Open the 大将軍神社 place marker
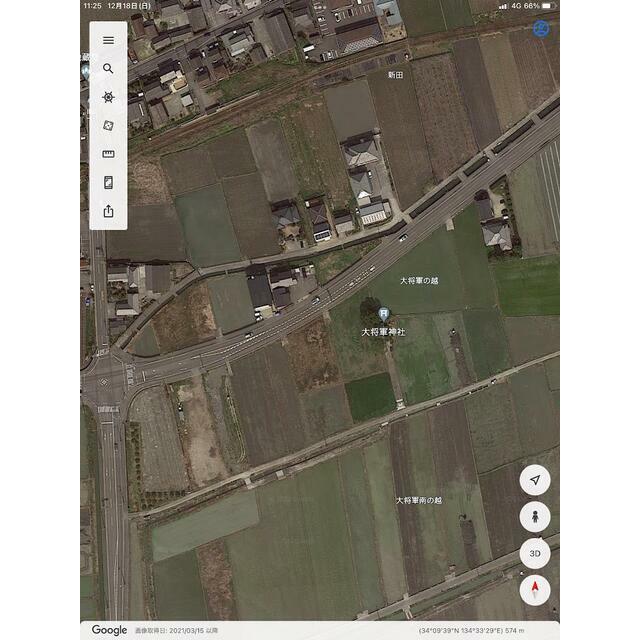Screen dimensions: 640x640 pyautogui.click(x=383, y=316)
